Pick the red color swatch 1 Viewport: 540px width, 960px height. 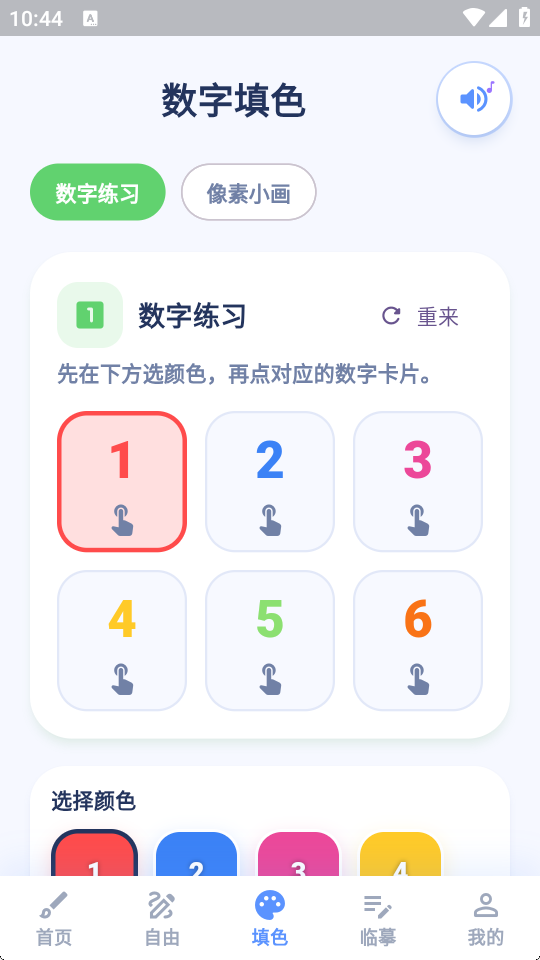(94, 853)
